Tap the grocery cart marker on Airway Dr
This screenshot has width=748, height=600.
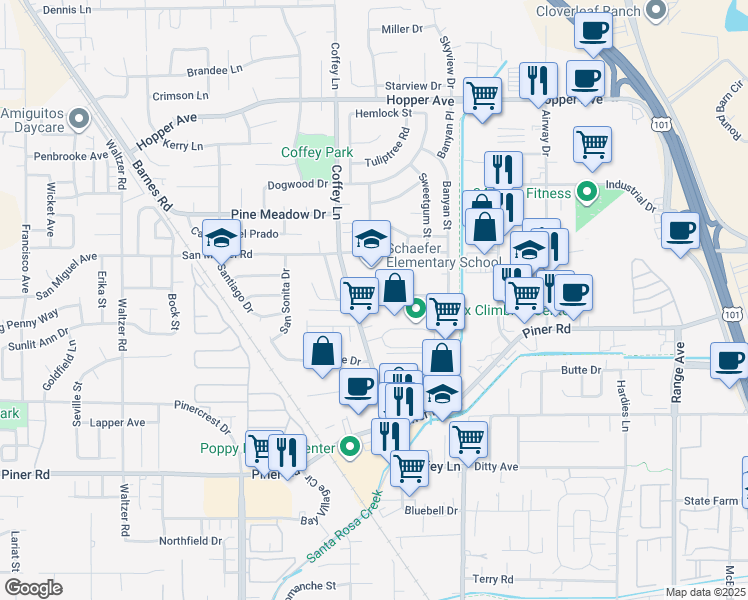click(592, 144)
